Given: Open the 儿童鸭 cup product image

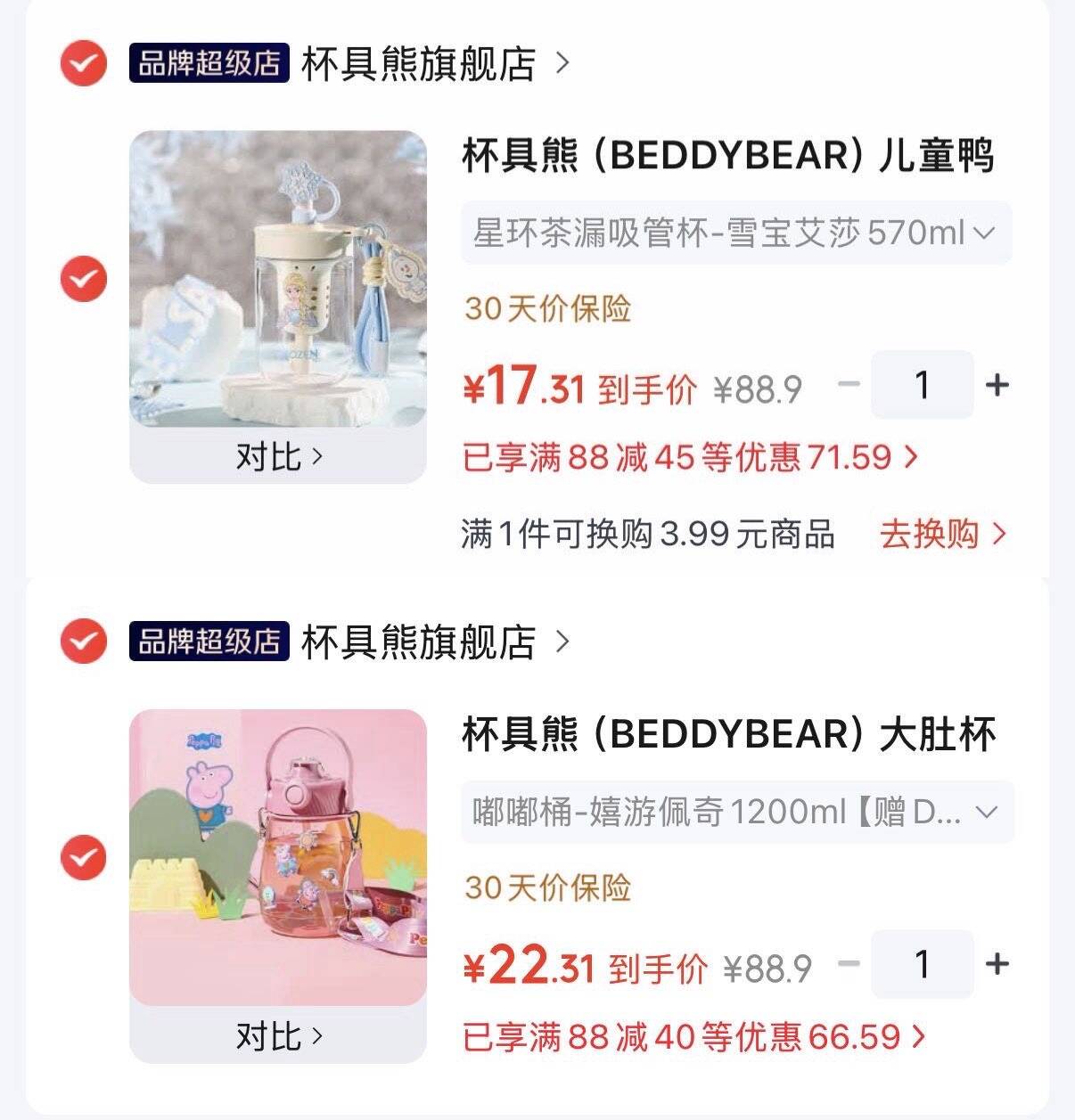Looking at the screenshot, I should (278, 279).
